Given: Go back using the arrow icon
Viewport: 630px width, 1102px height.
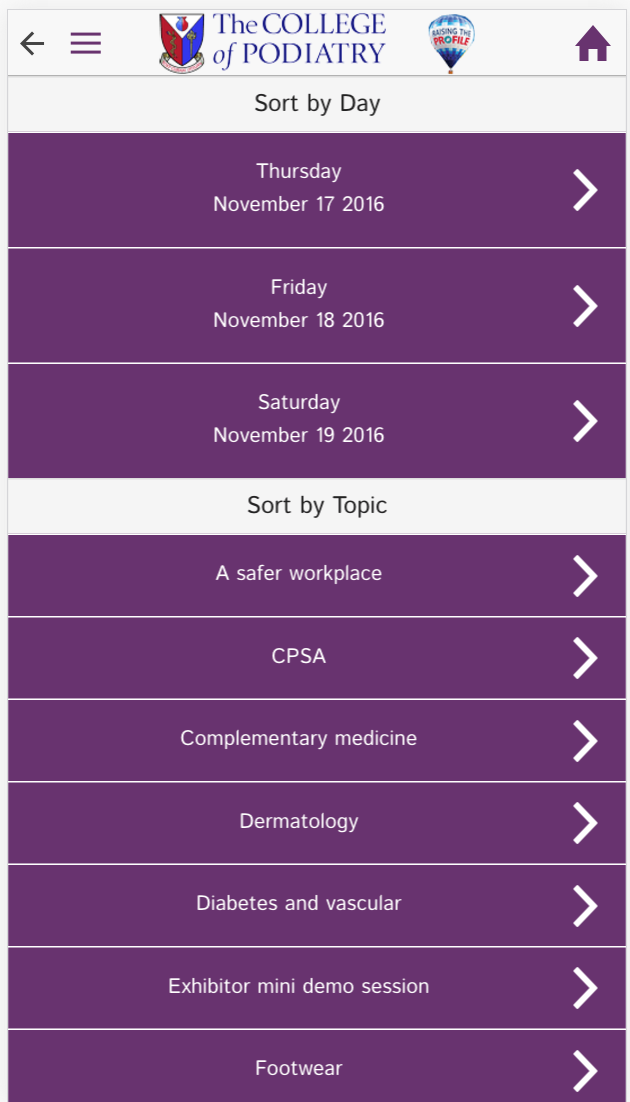Looking at the screenshot, I should click(32, 44).
